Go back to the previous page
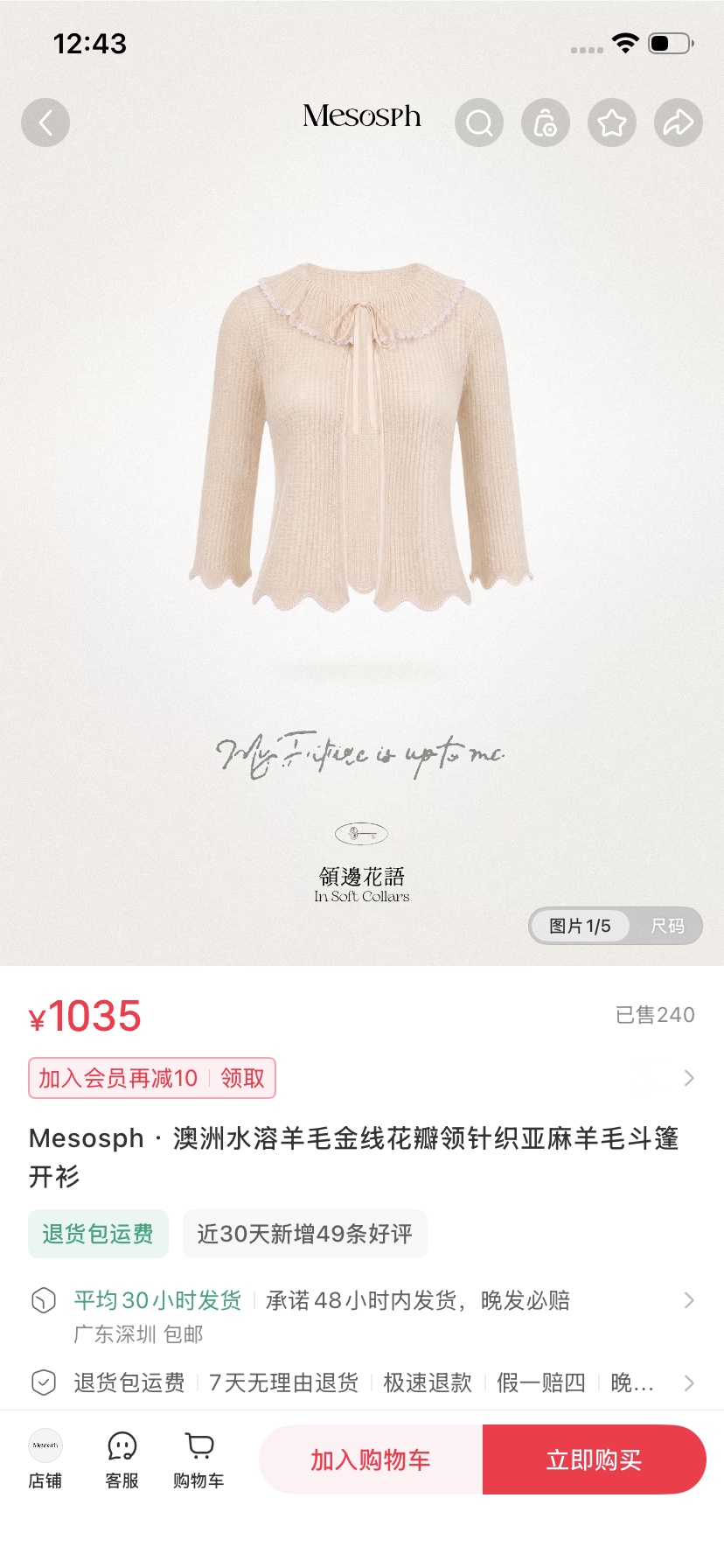Image resolution: width=724 pixels, height=1568 pixels. click(x=45, y=122)
